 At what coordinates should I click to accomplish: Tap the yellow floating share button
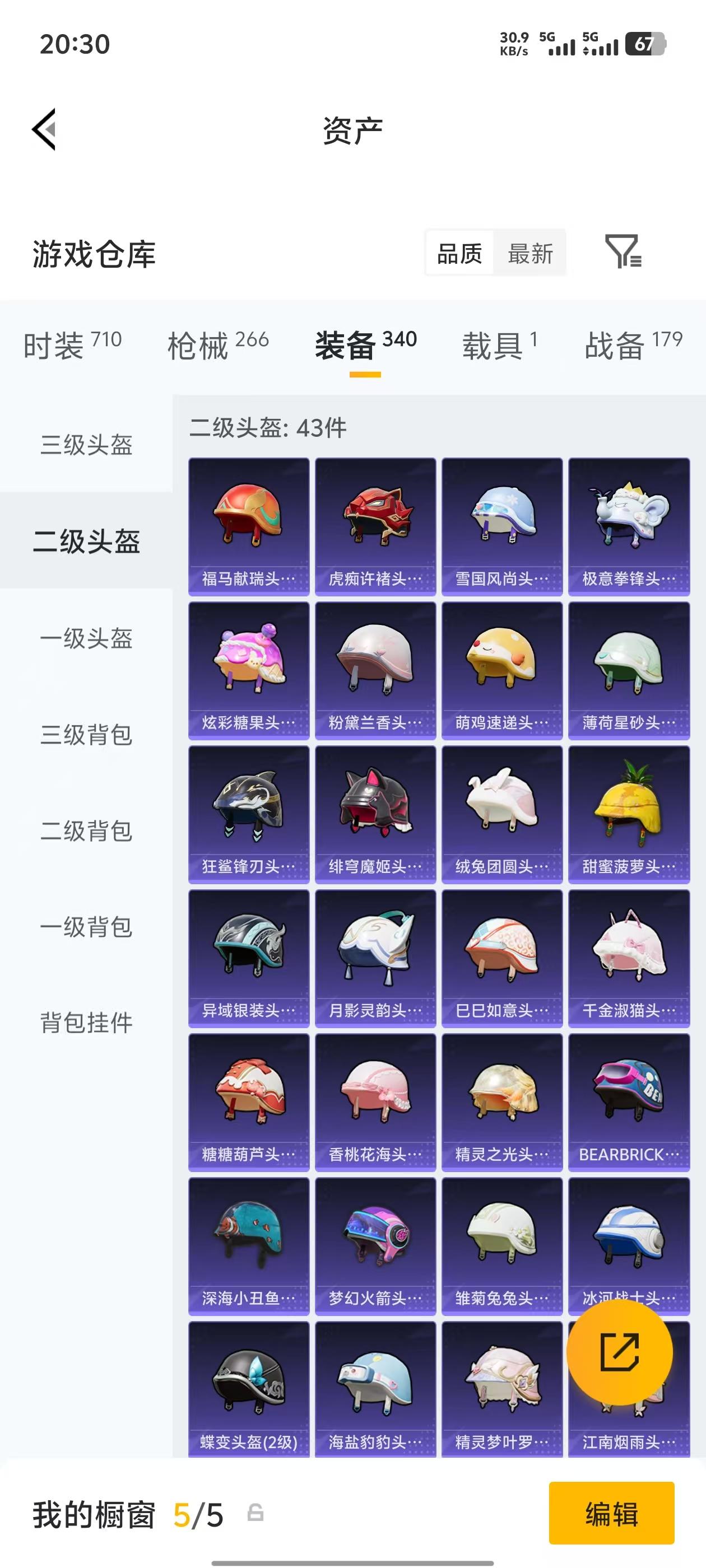click(620, 1352)
